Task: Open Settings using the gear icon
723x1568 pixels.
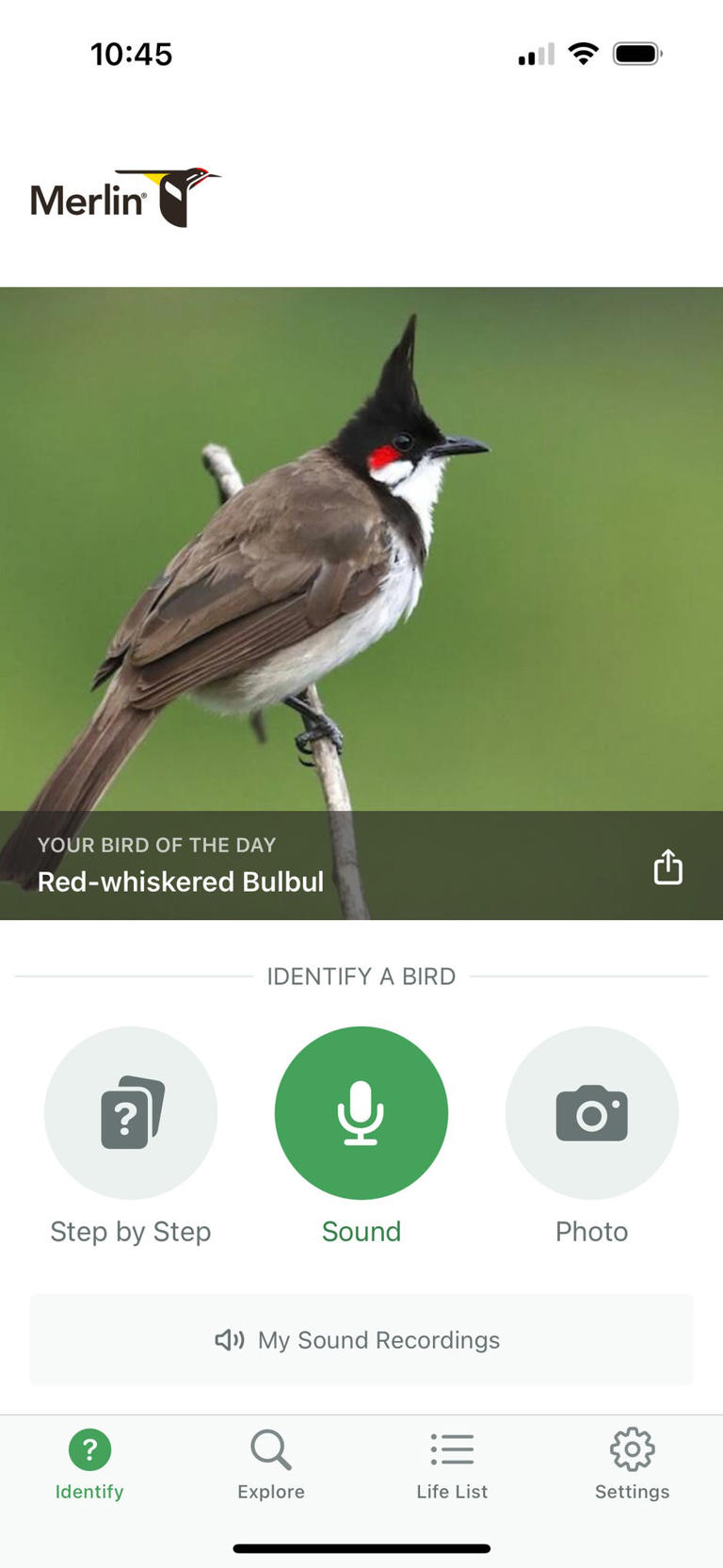Action: coord(632,1448)
